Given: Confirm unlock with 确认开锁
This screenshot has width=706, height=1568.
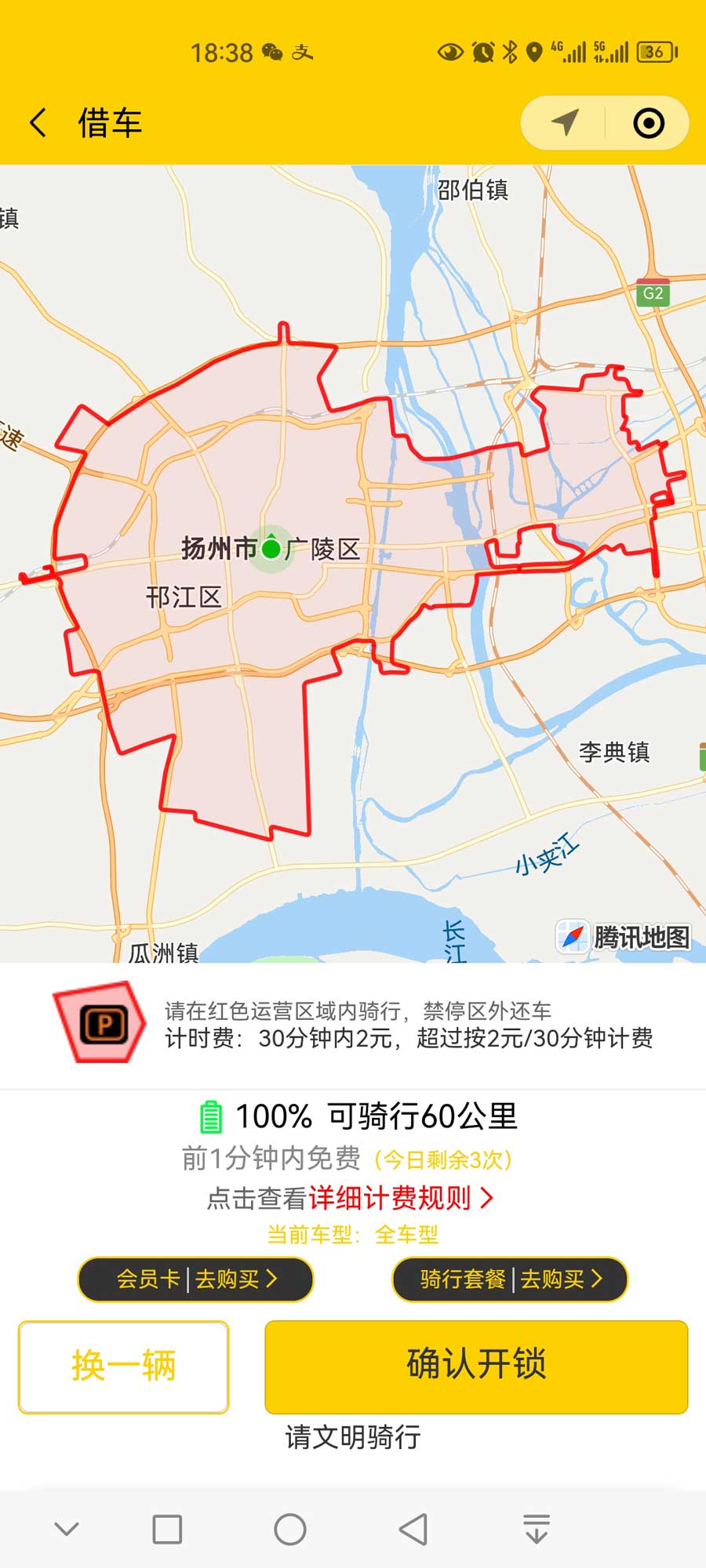Looking at the screenshot, I should point(476,1367).
